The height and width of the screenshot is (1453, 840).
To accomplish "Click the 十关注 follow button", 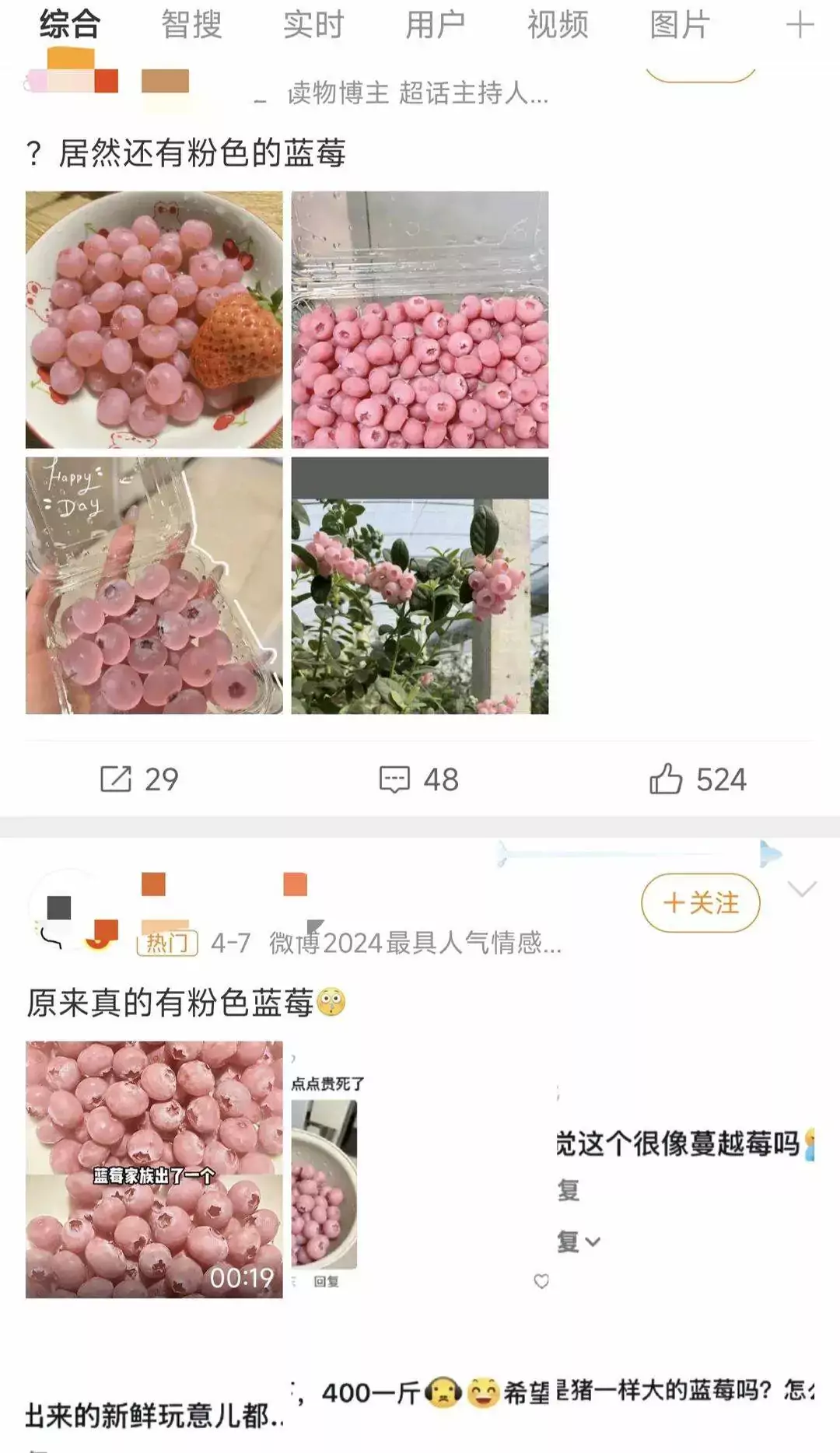I will point(698,902).
